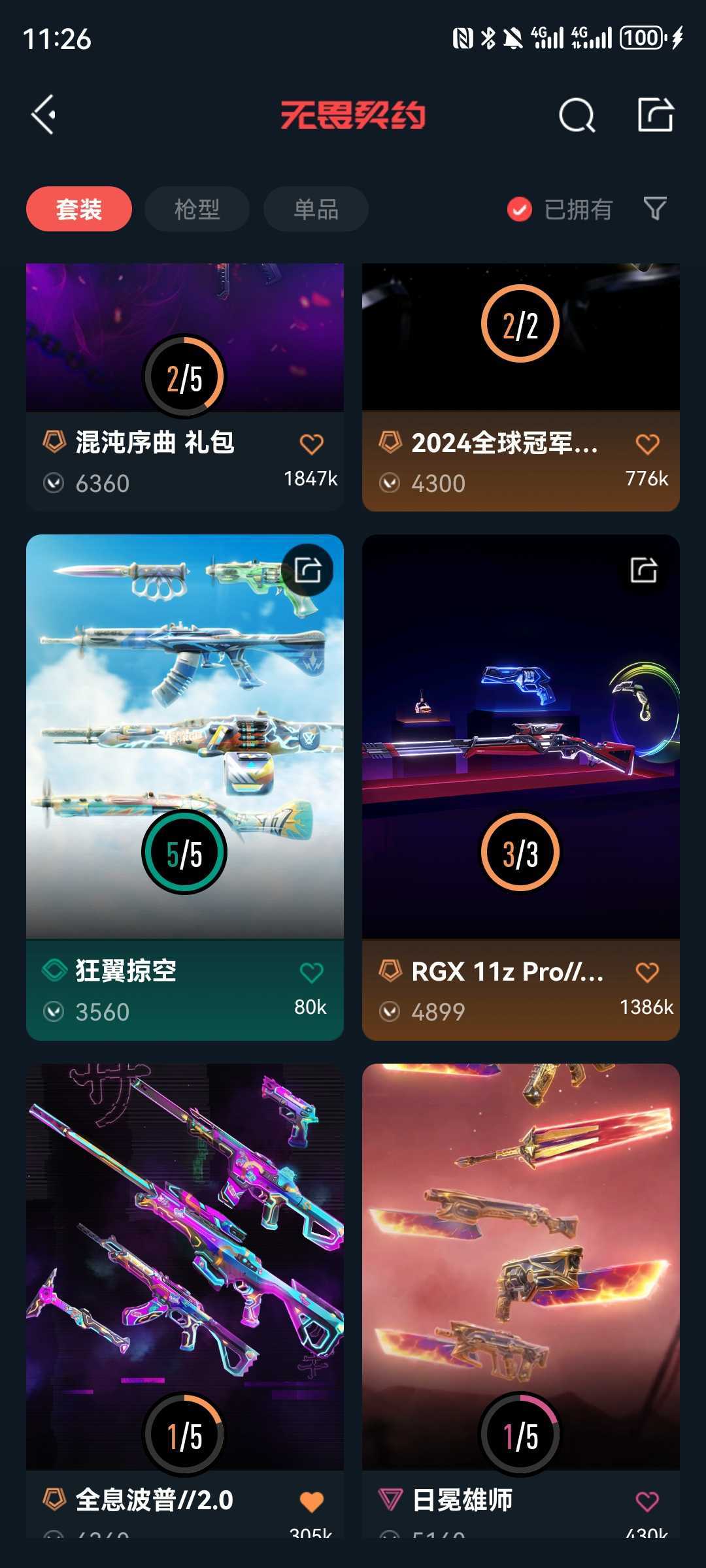Switch to the 单品 tab
This screenshot has width=706, height=1568.
(x=316, y=209)
